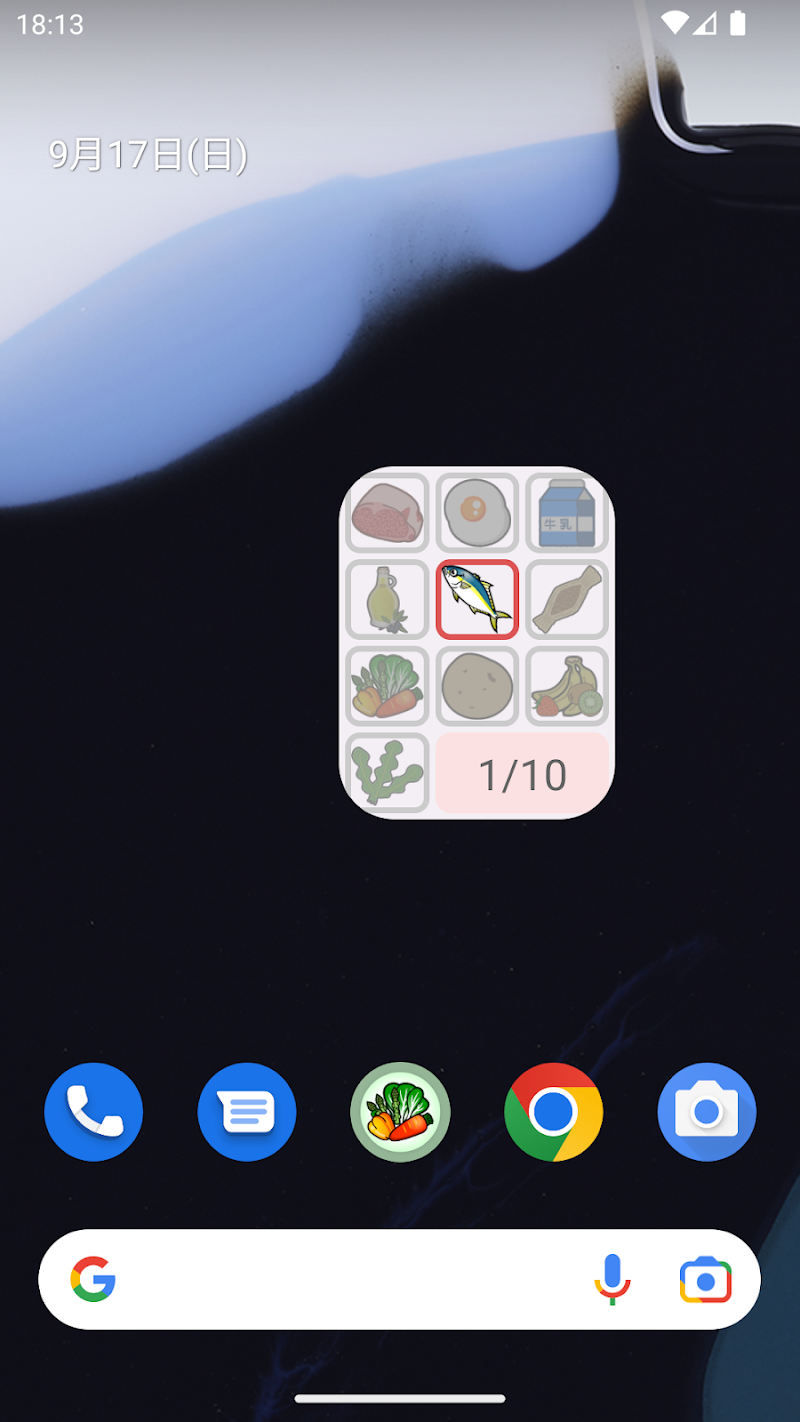Open Google Lens from the search bar
The width and height of the screenshot is (800, 1422).
pyautogui.click(x=705, y=1279)
